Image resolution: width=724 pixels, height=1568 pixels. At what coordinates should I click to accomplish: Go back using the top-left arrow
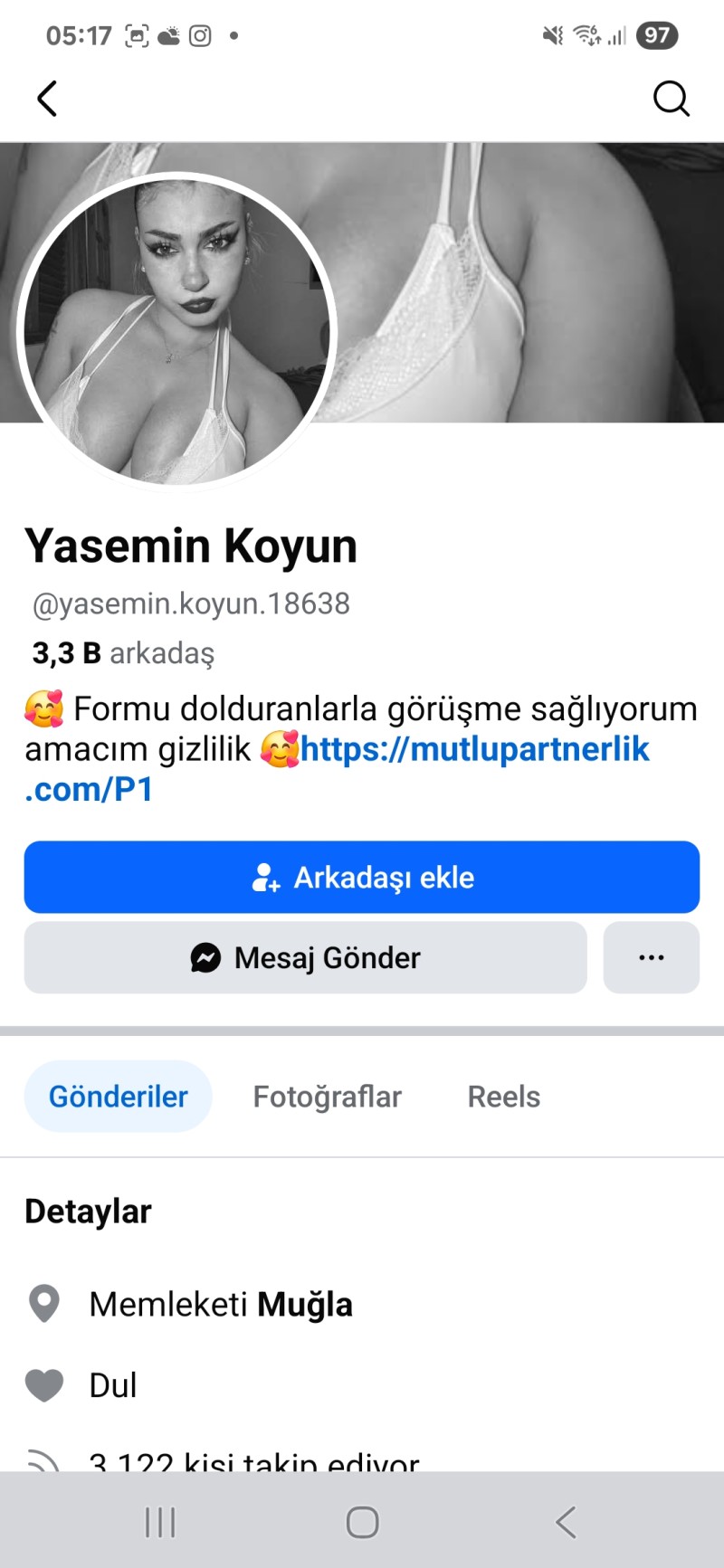click(47, 99)
